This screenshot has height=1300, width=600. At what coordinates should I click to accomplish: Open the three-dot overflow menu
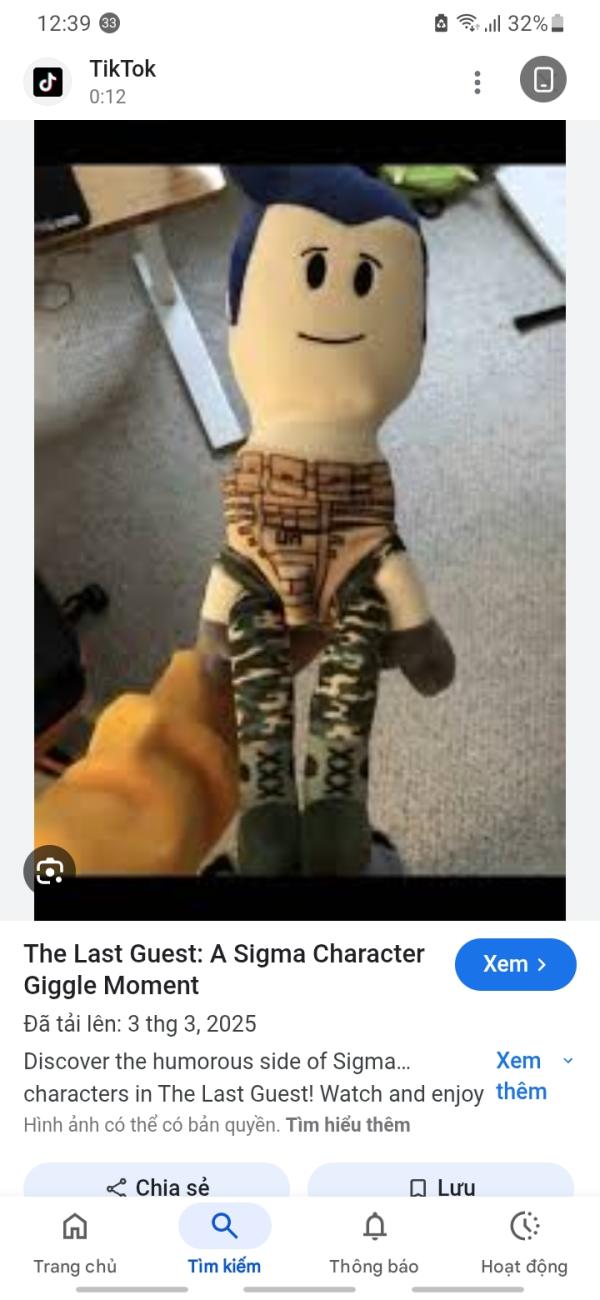[x=478, y=81]
